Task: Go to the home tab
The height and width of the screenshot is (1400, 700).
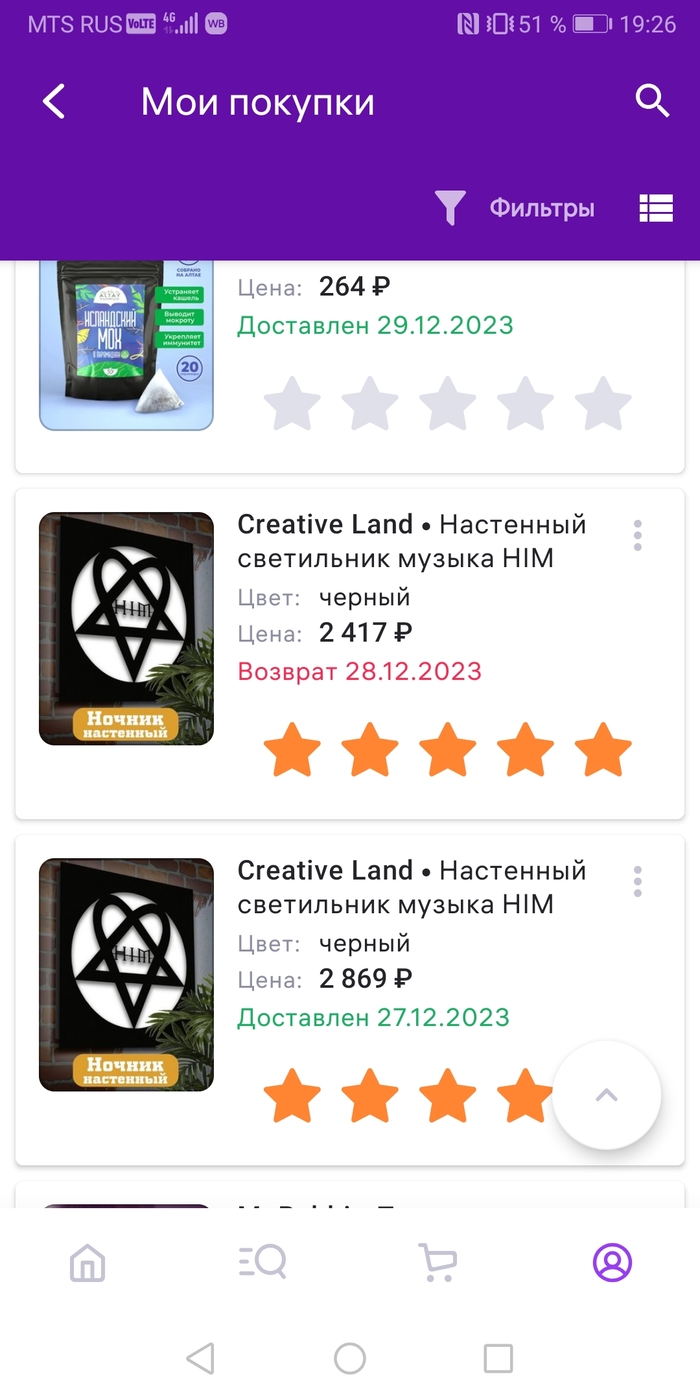Action: tap(88, 1264)
